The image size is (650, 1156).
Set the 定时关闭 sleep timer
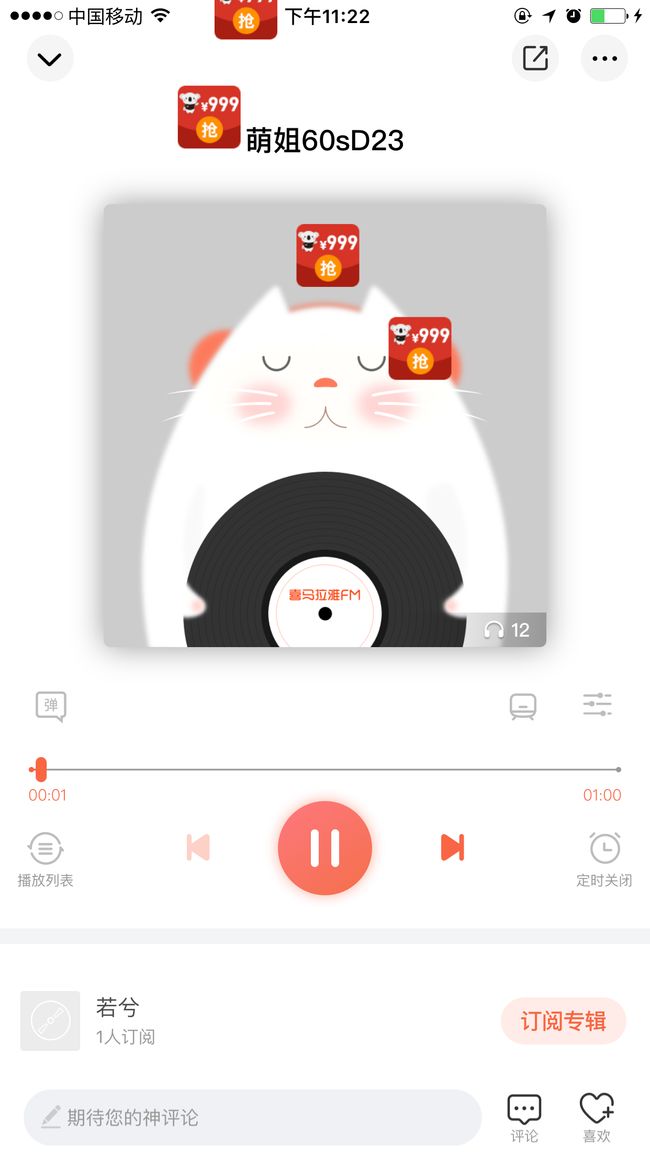(604, 860)
